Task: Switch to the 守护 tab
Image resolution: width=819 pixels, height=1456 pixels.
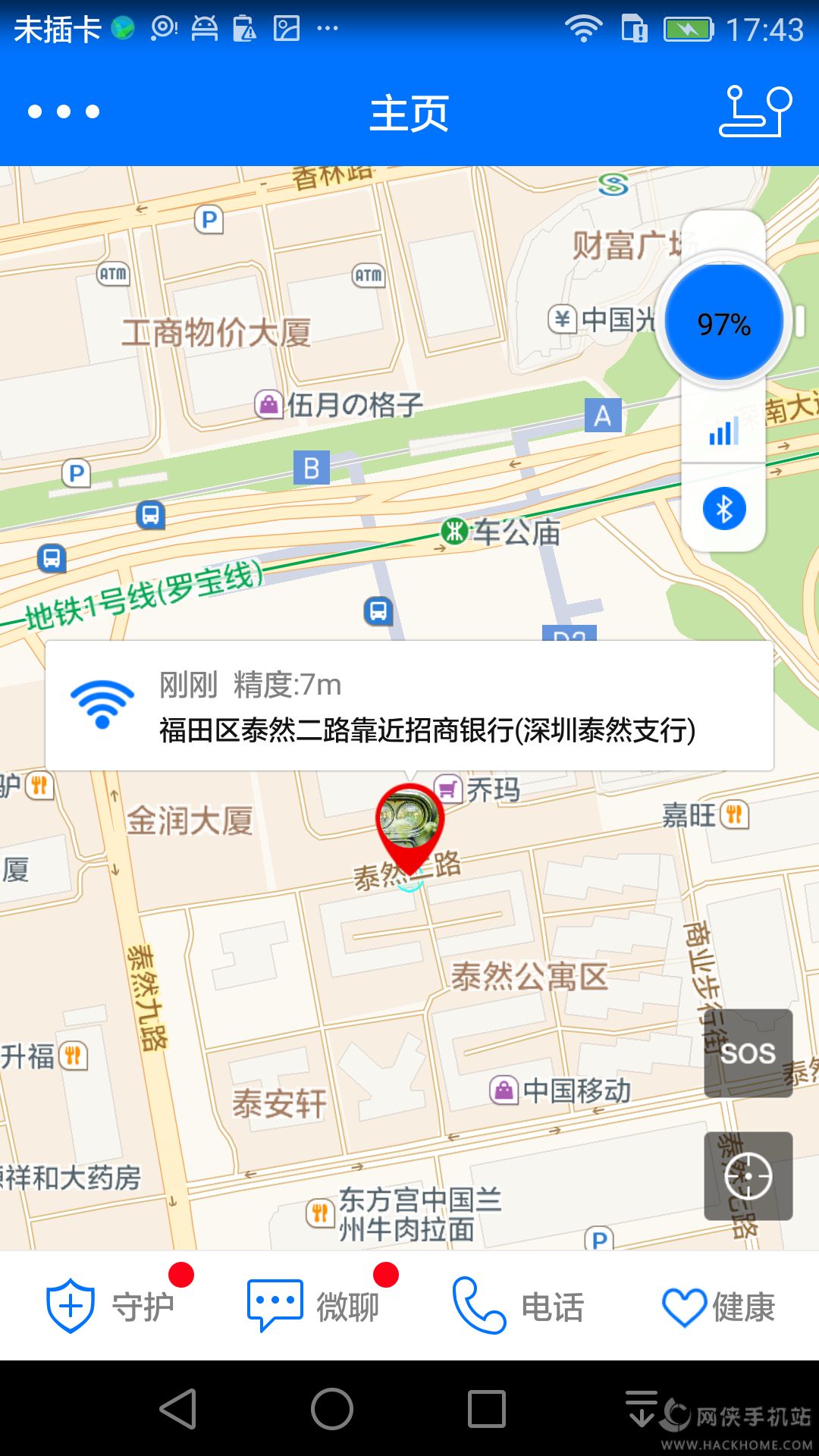Action: [x=111, y=1306]
